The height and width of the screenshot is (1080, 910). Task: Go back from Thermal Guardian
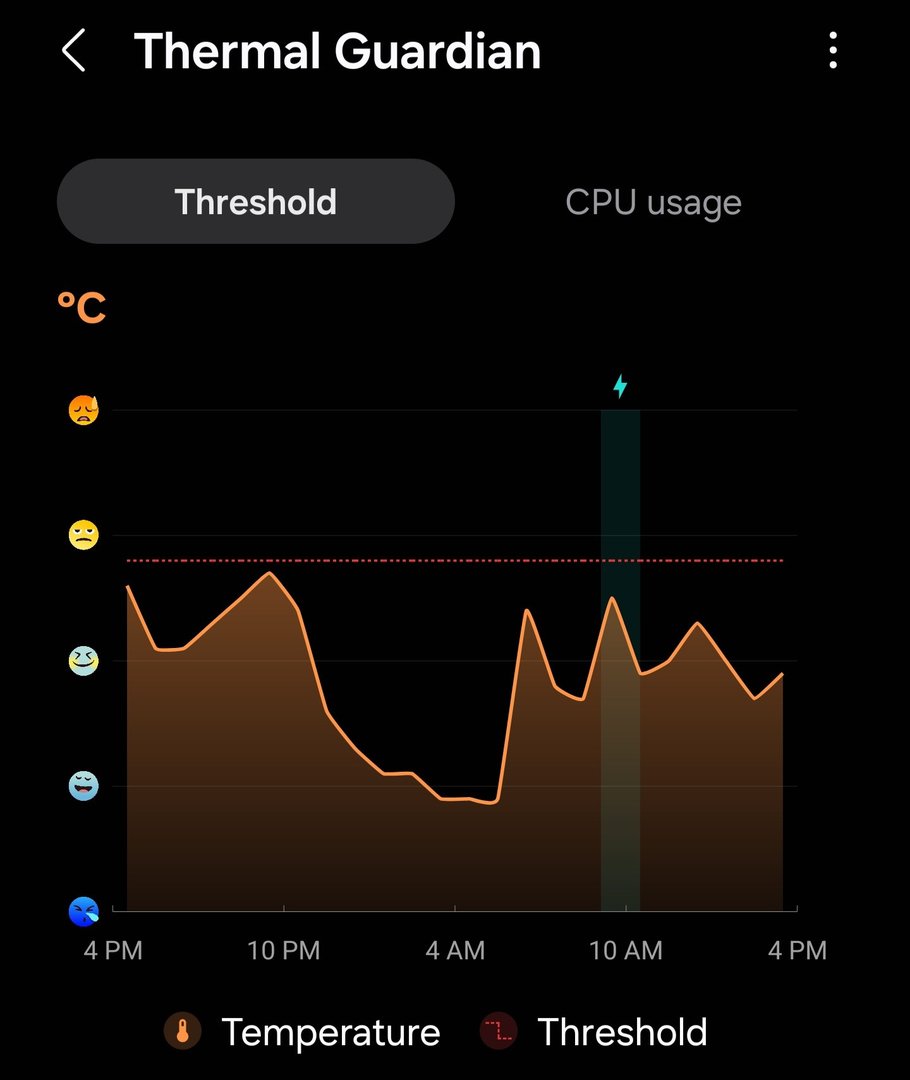tap(74, 51)
